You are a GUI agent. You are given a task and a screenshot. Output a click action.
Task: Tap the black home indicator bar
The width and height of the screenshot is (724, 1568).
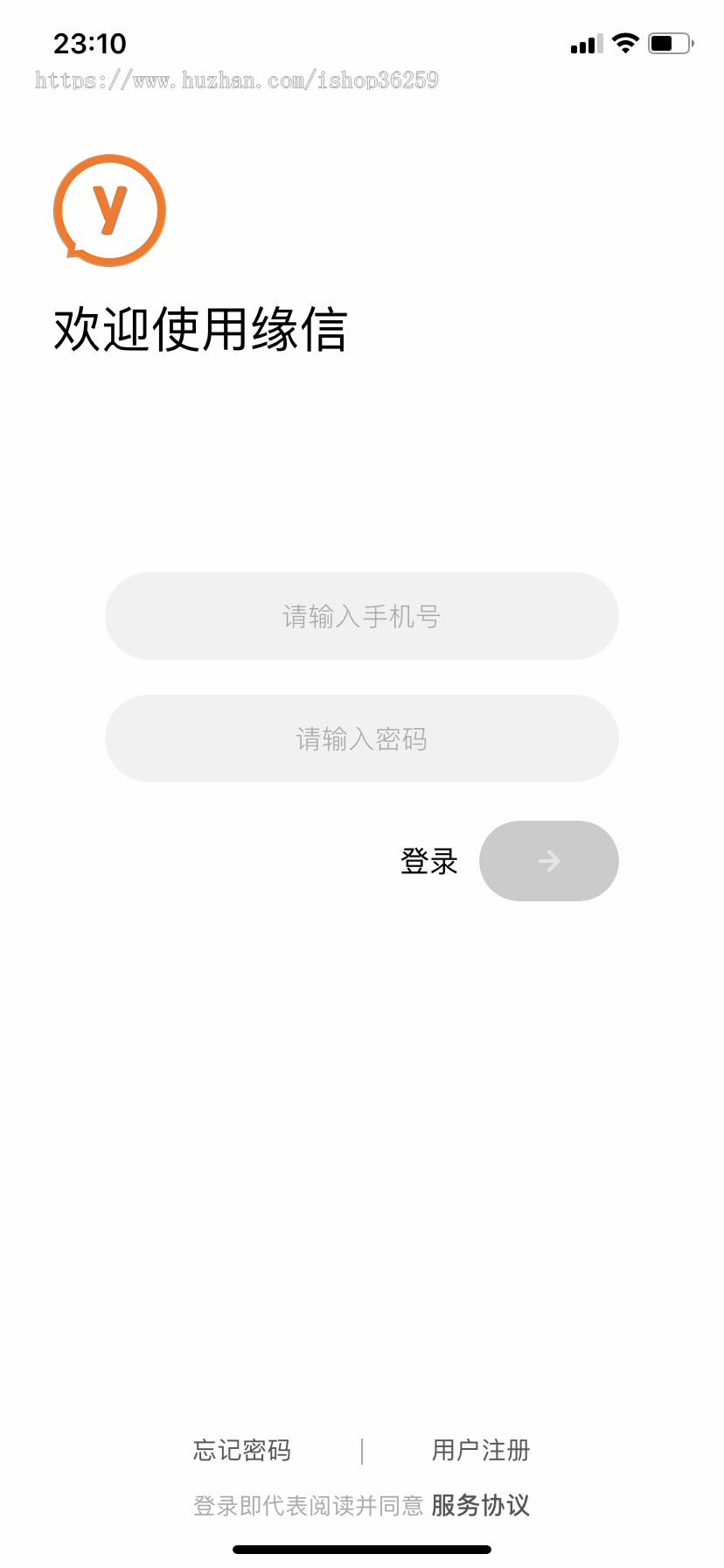pos(361,1547)
